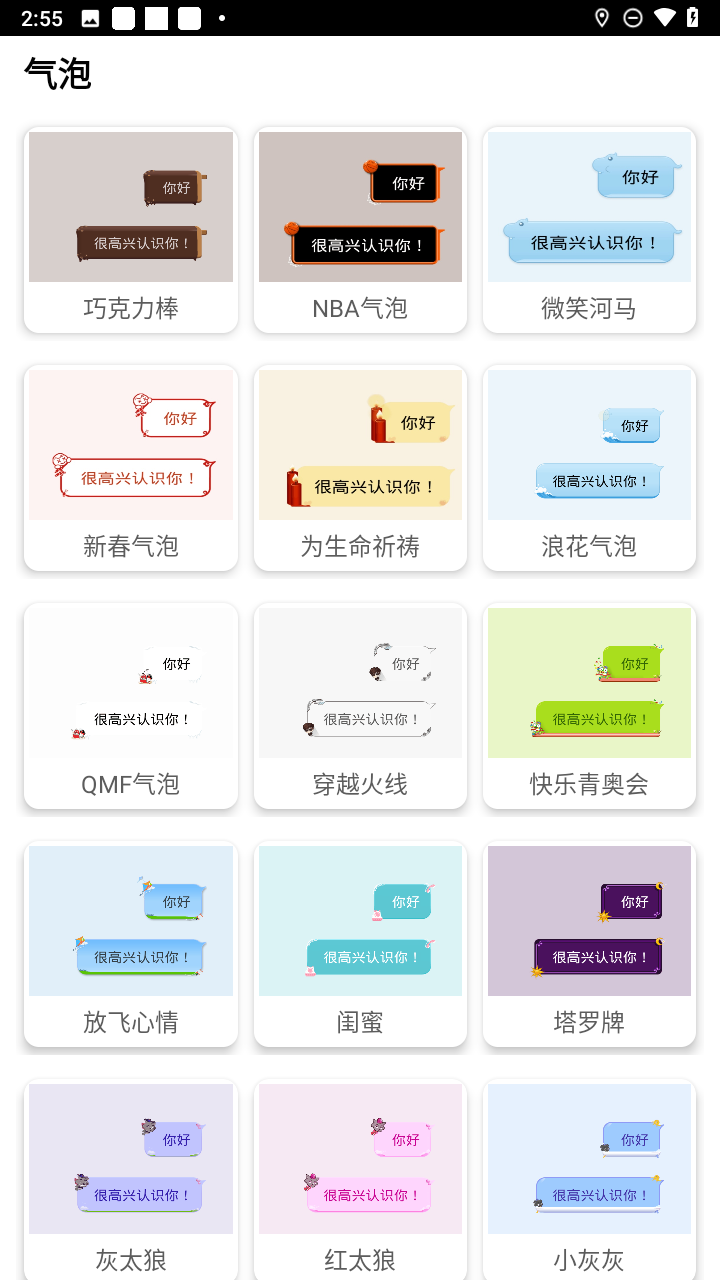Image resolution: width=720 pixels, height=1280 pixels.
Task: Open the 塔罗牌 bubble card
Action: (x=589, y=944)
